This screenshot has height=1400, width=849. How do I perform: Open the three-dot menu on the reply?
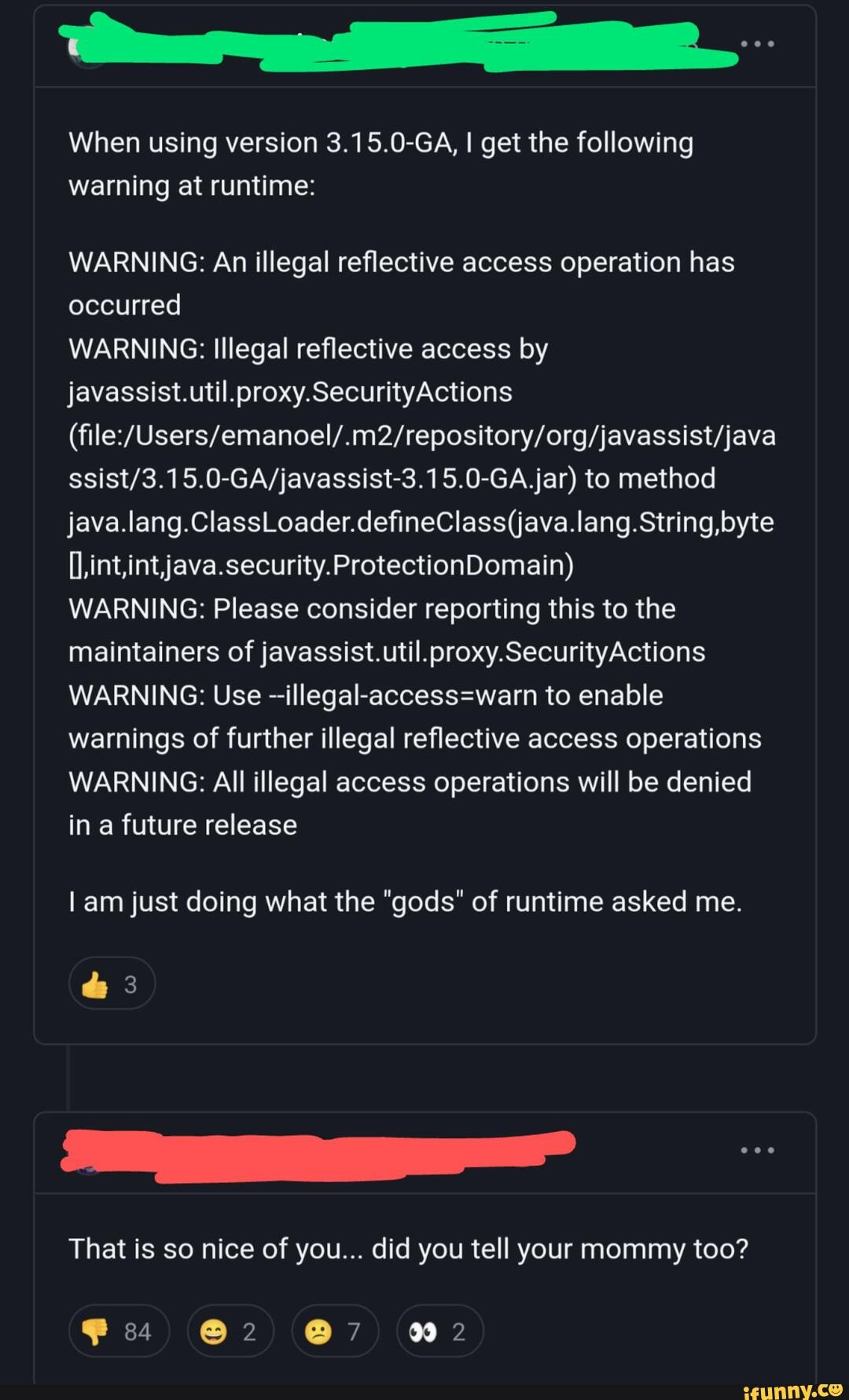757,1149
